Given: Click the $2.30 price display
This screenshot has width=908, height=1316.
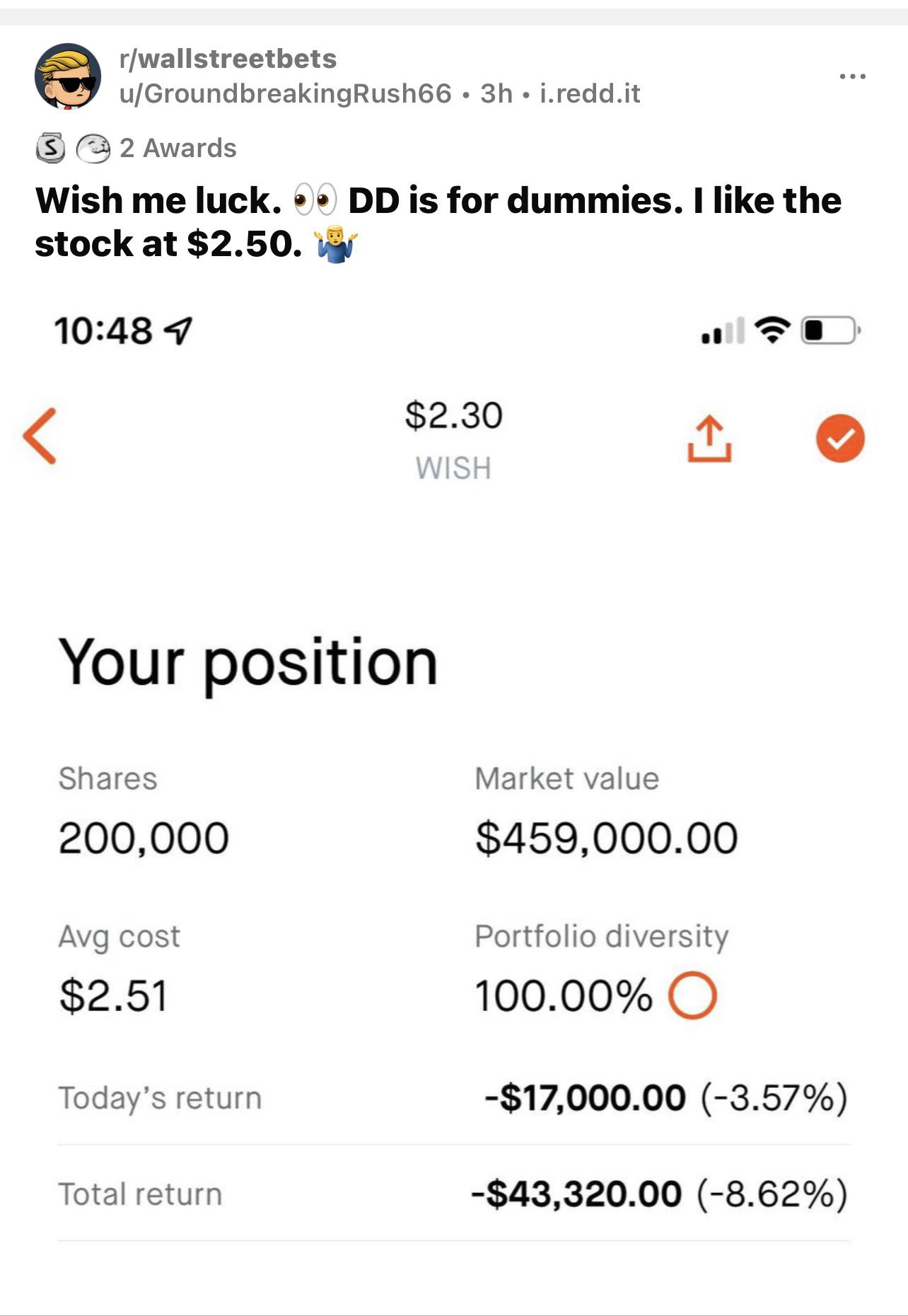Looking at the screenshot, I should [453, 418].
